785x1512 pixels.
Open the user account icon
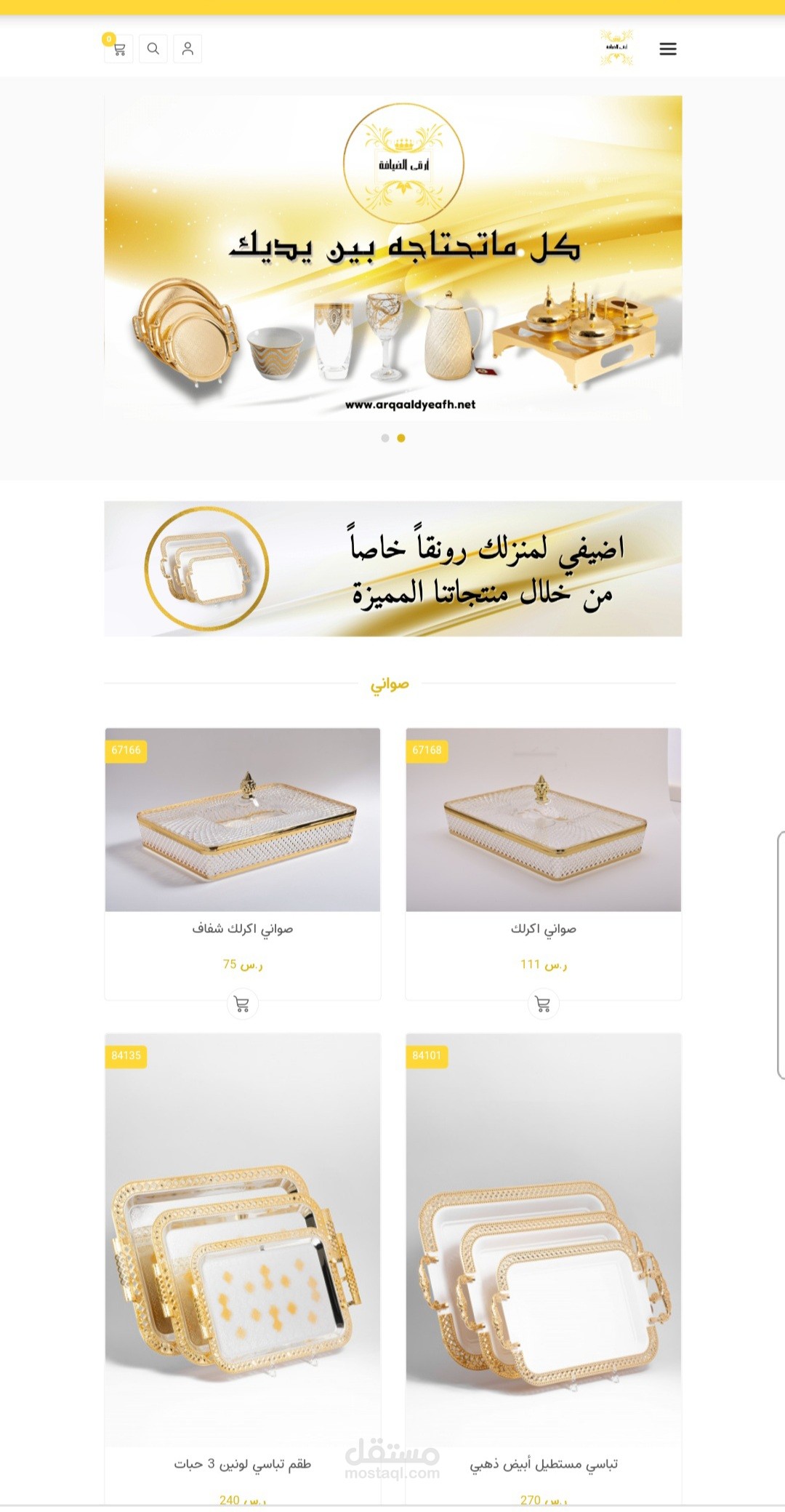point(188,49)
